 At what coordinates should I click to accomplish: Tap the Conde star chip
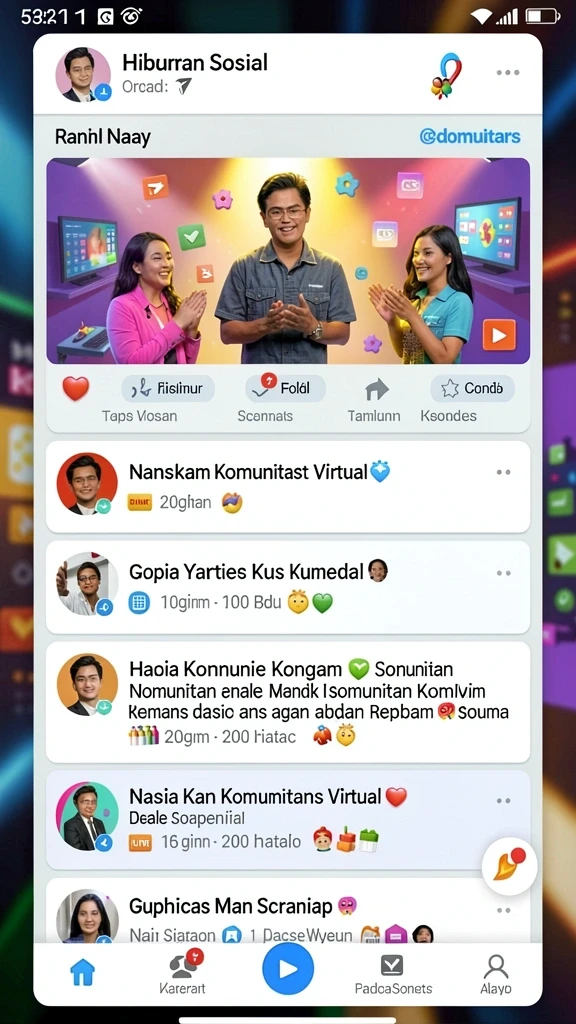[472, 389]
